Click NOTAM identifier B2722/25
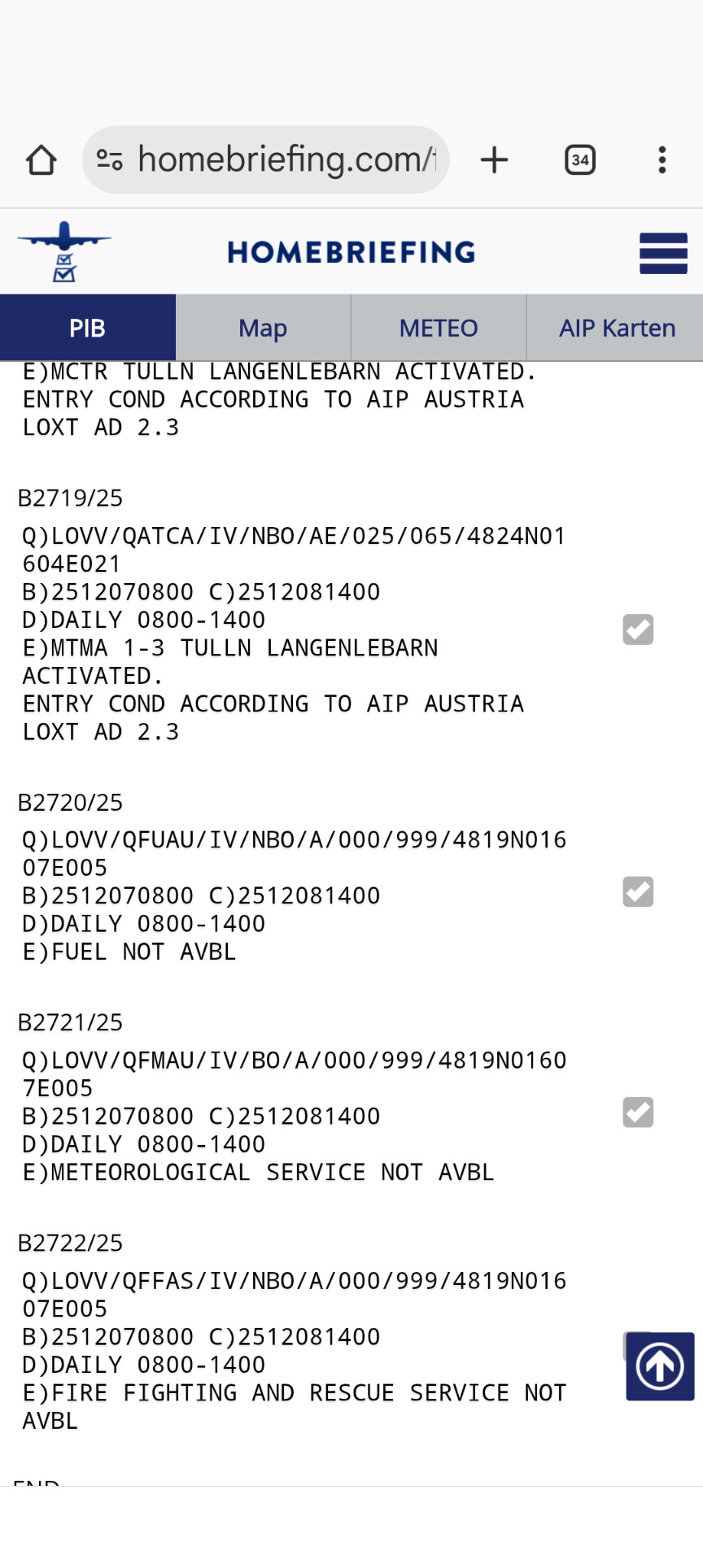This screenshot has height=1568, width=703. pyautogui.click(x=71, y=1243)
